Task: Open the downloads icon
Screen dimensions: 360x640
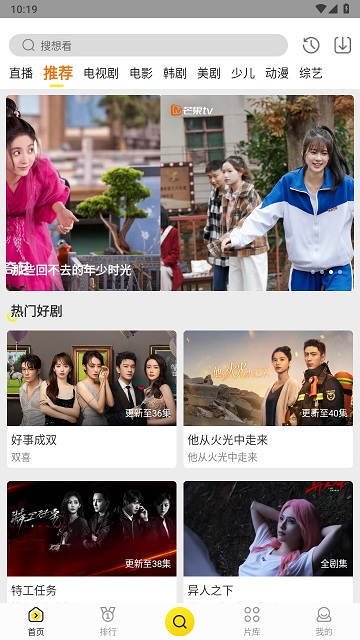Action: [x=342, y=45]
